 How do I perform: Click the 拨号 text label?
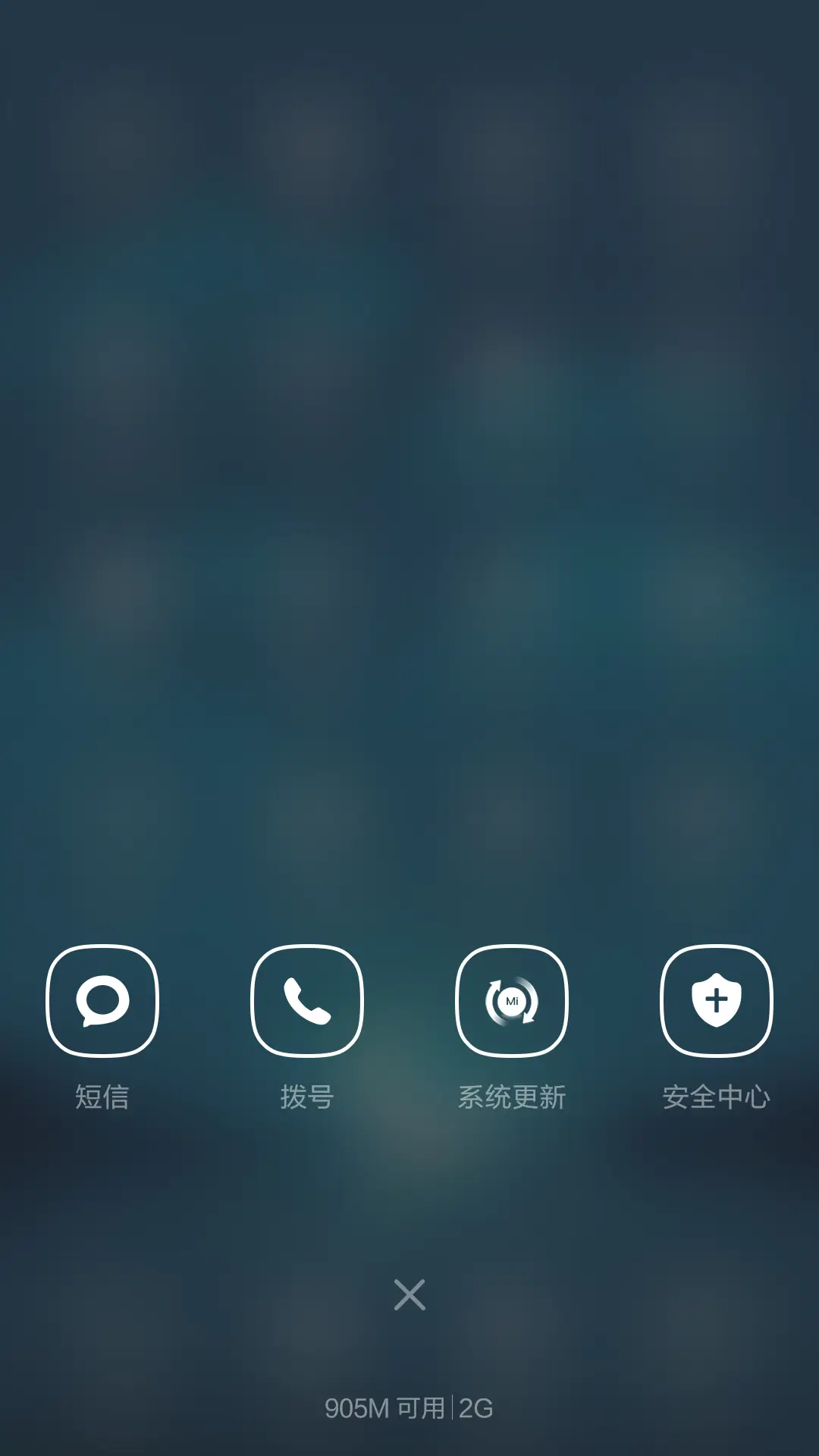pyautogui.click(x=308, y=1094)
